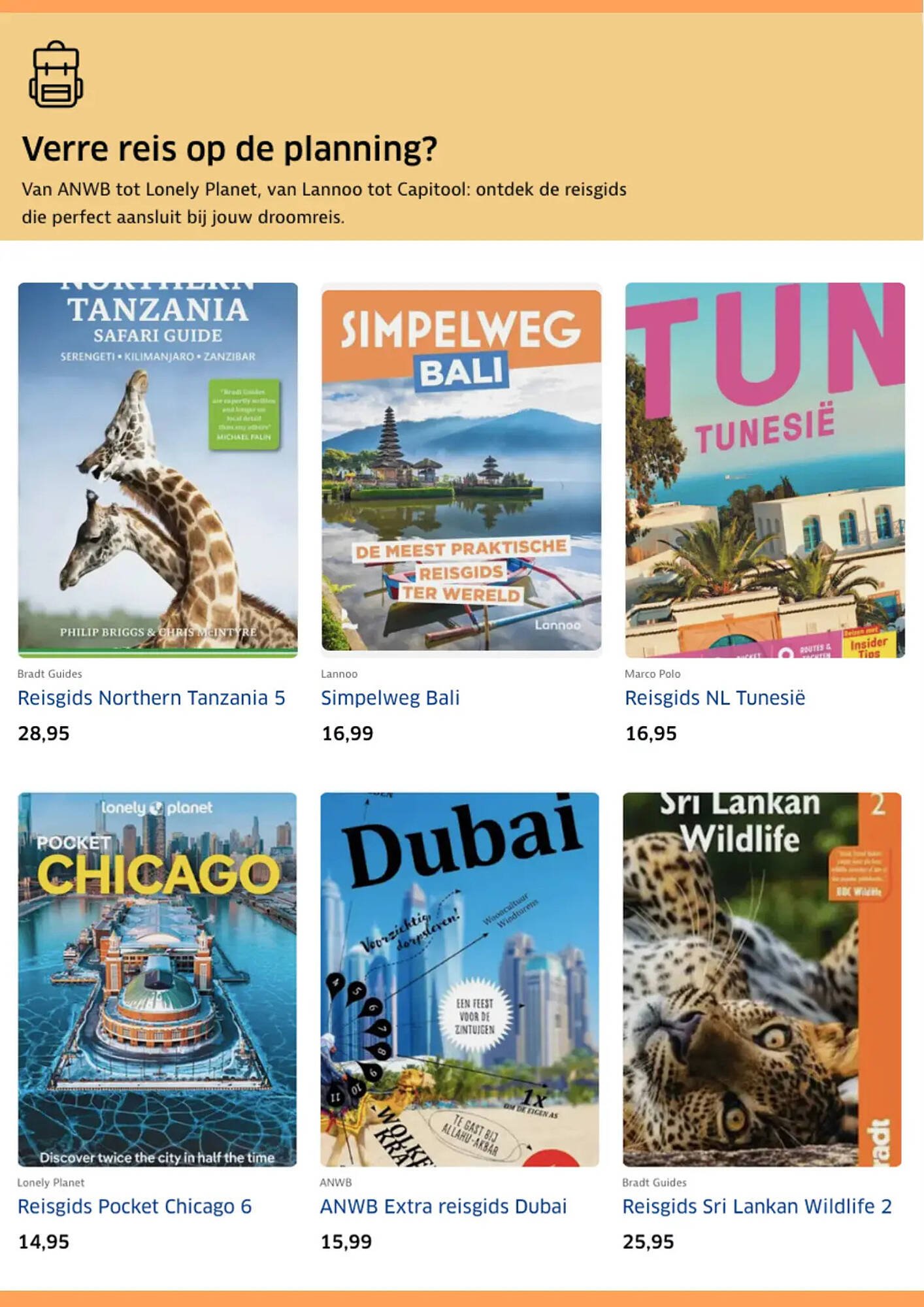
Task: Follow the 'ANWB Extra reisgids Dubai' link
Action: pyautogui.click(x=443, y=1206)
